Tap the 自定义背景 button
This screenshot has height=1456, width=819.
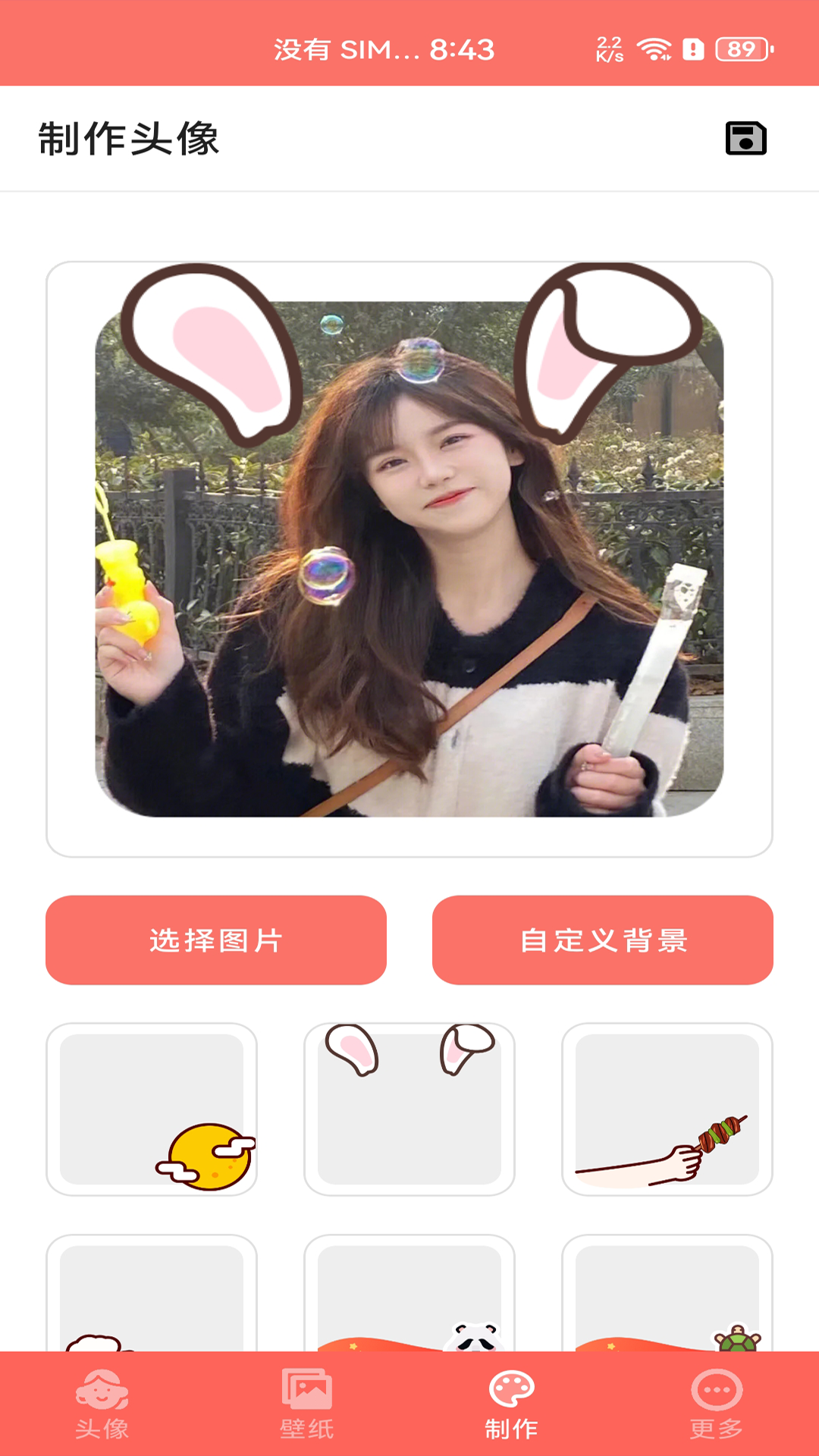click(x=603, y=940)
